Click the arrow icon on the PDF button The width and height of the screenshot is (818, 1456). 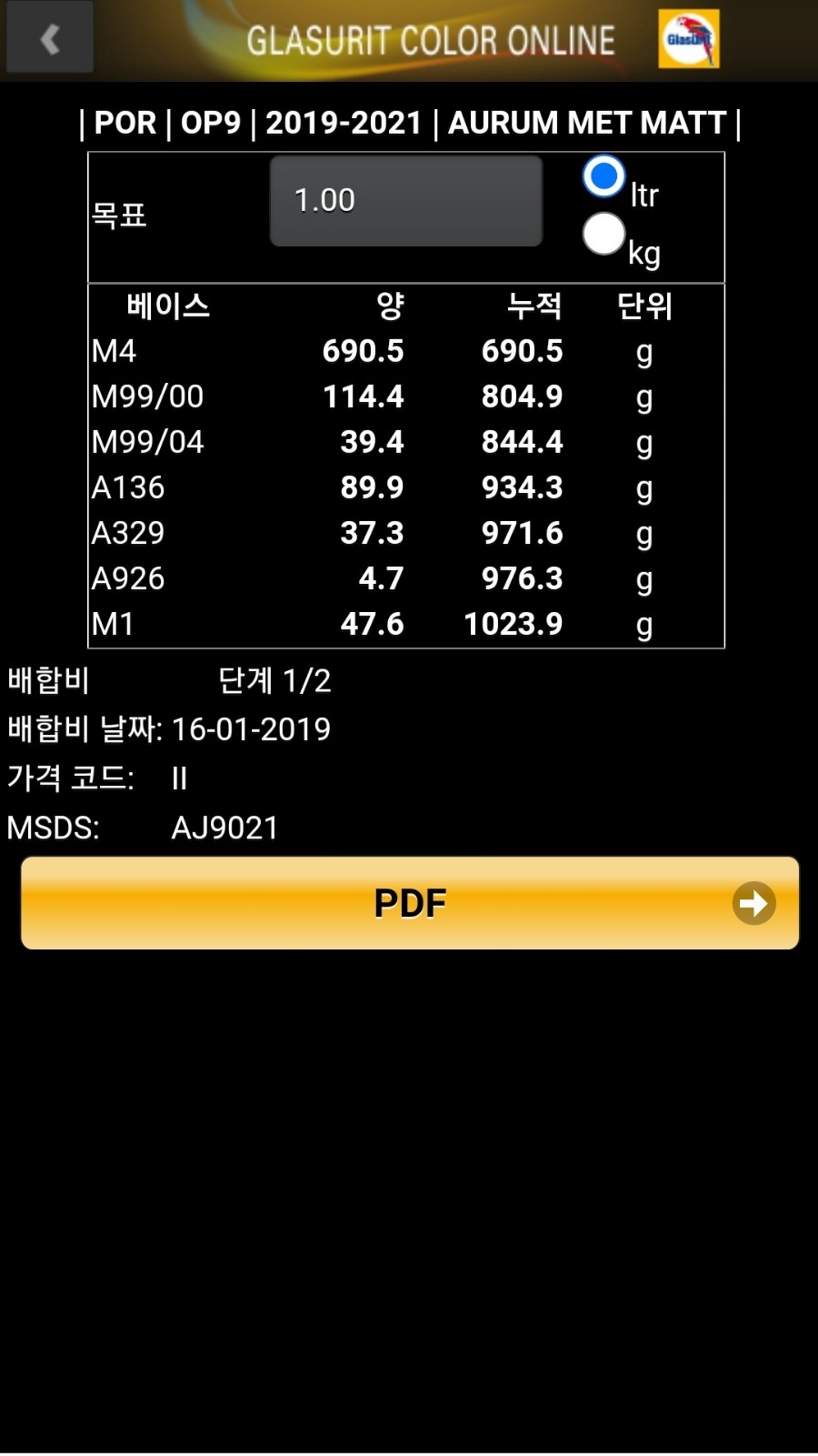click(753, 903)
